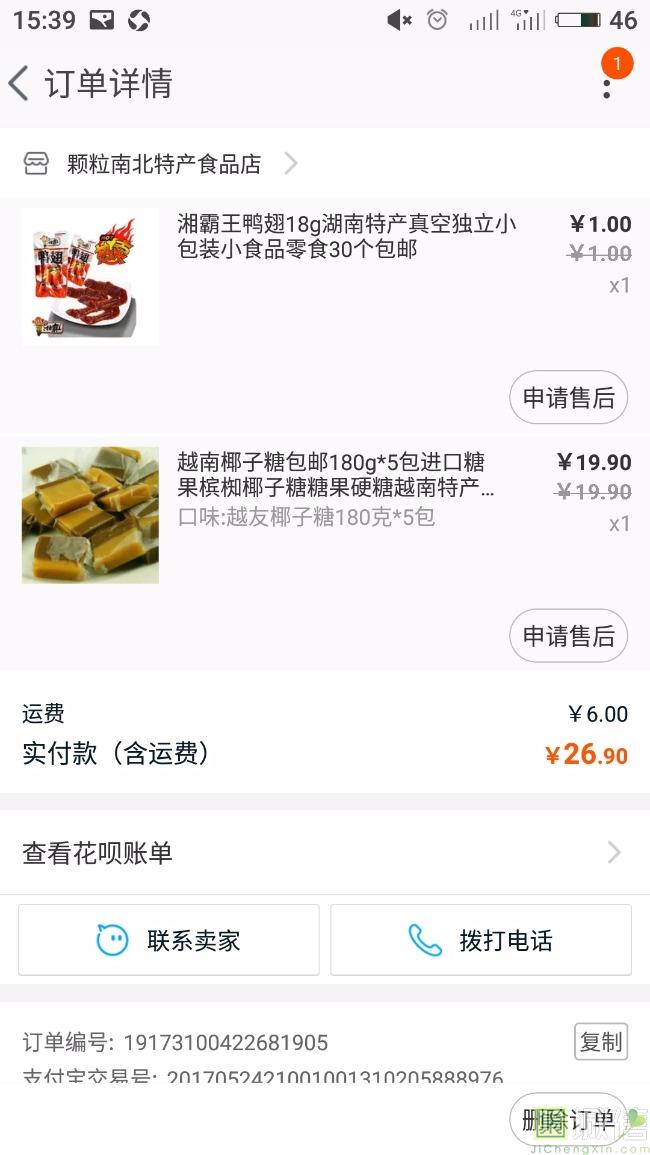Call the seller with 拨打电话
This screenshot has height=1155, width=650.
pyautogui.click(x=481, y=940)
